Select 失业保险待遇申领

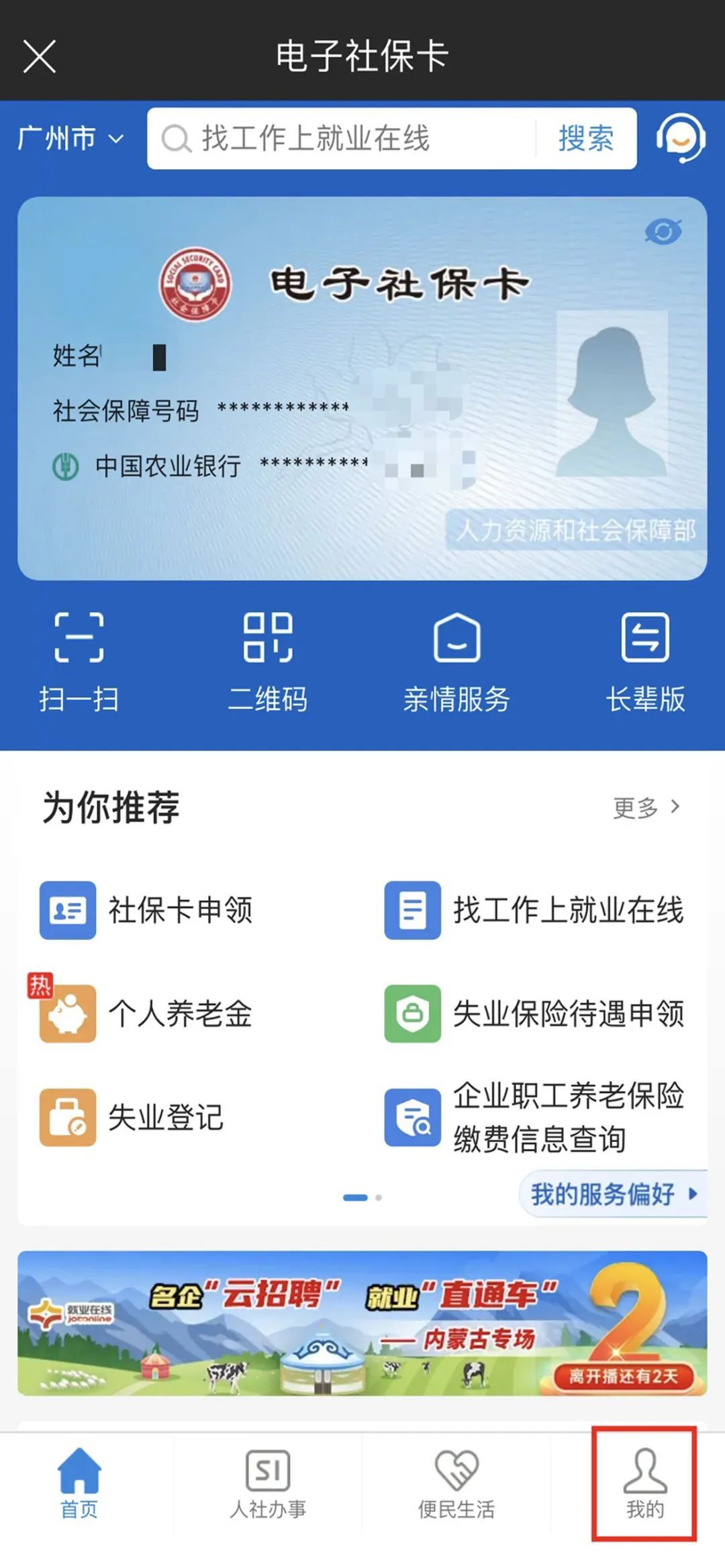[x=534, y=1013]
